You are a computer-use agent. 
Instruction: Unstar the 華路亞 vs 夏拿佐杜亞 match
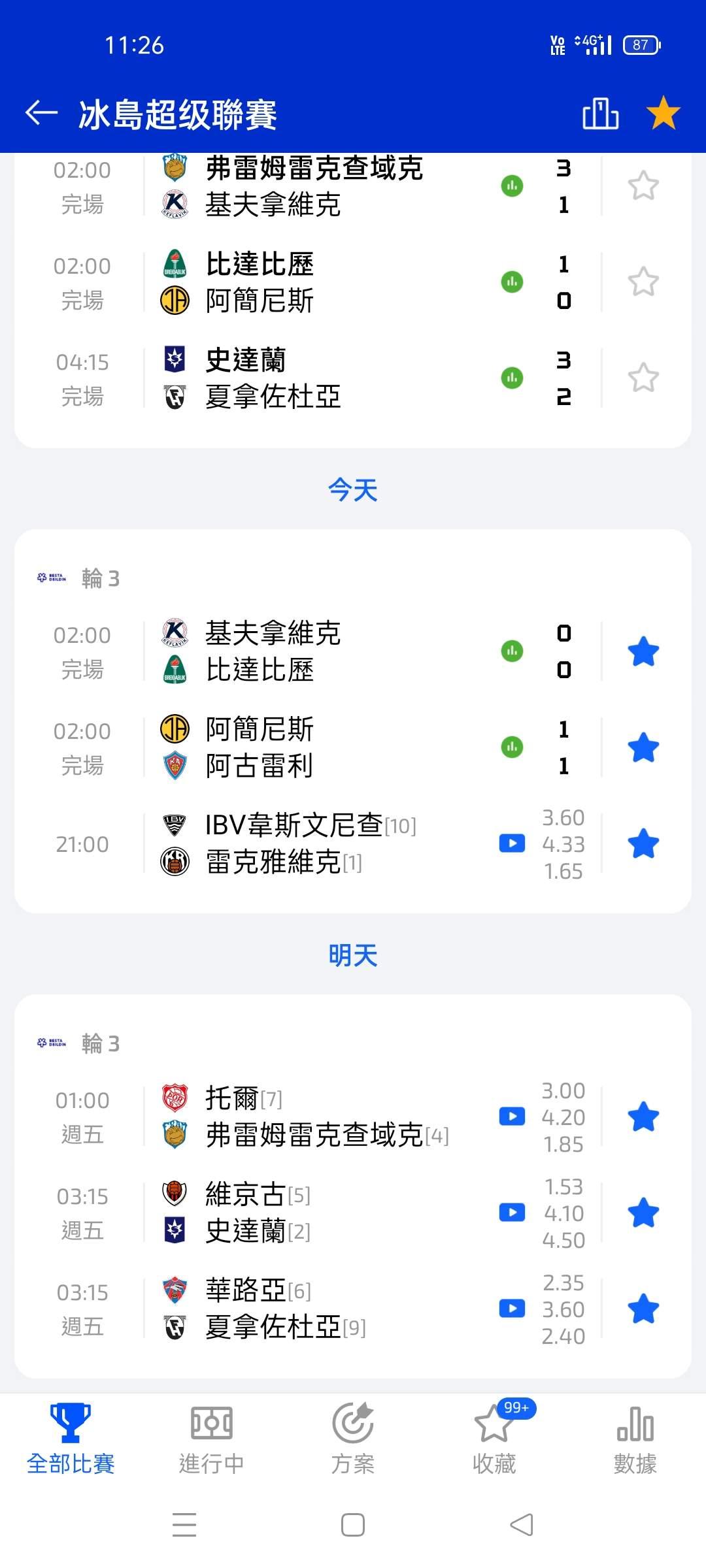[643, 1309]
